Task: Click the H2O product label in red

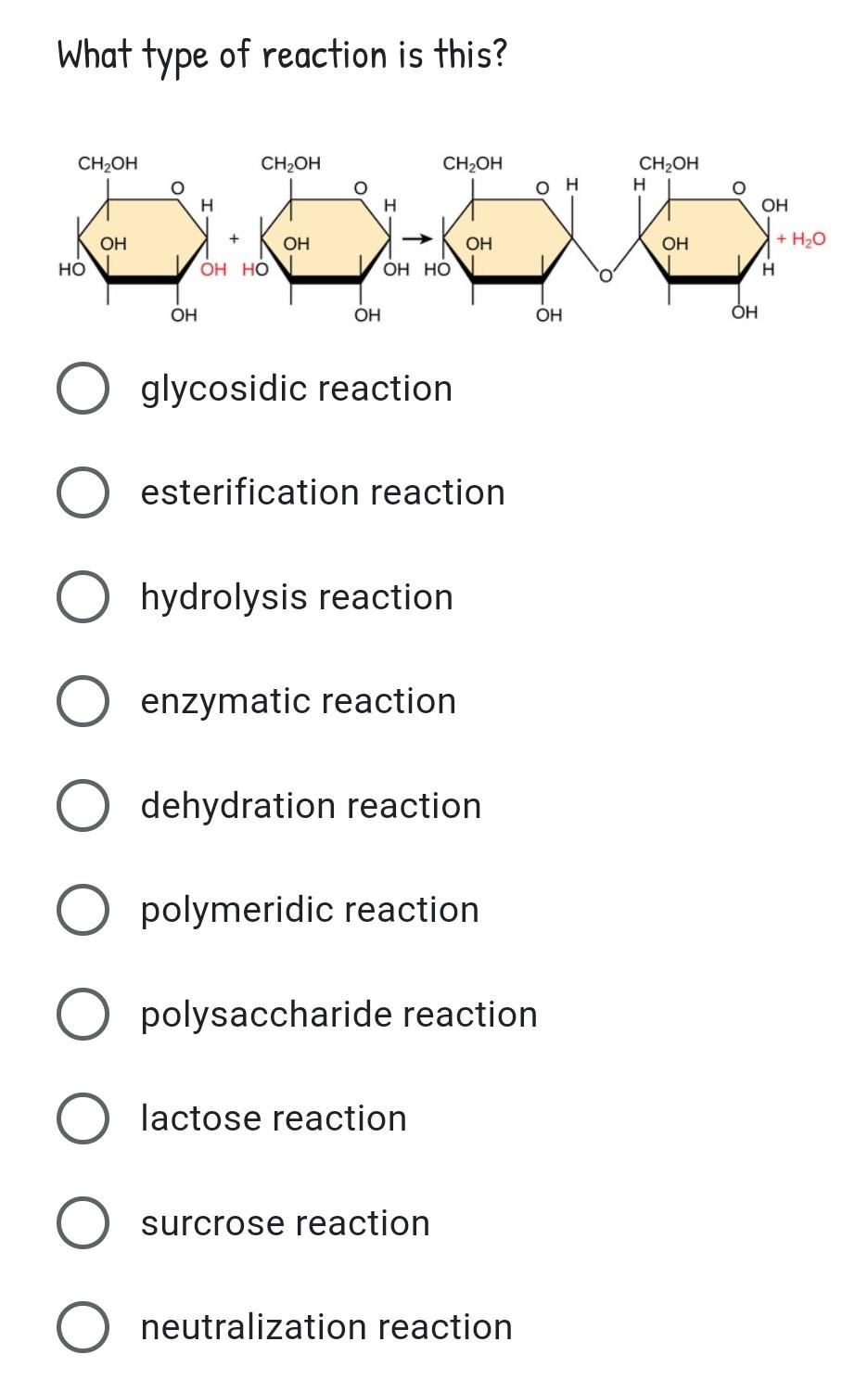Action: [806, 237]
